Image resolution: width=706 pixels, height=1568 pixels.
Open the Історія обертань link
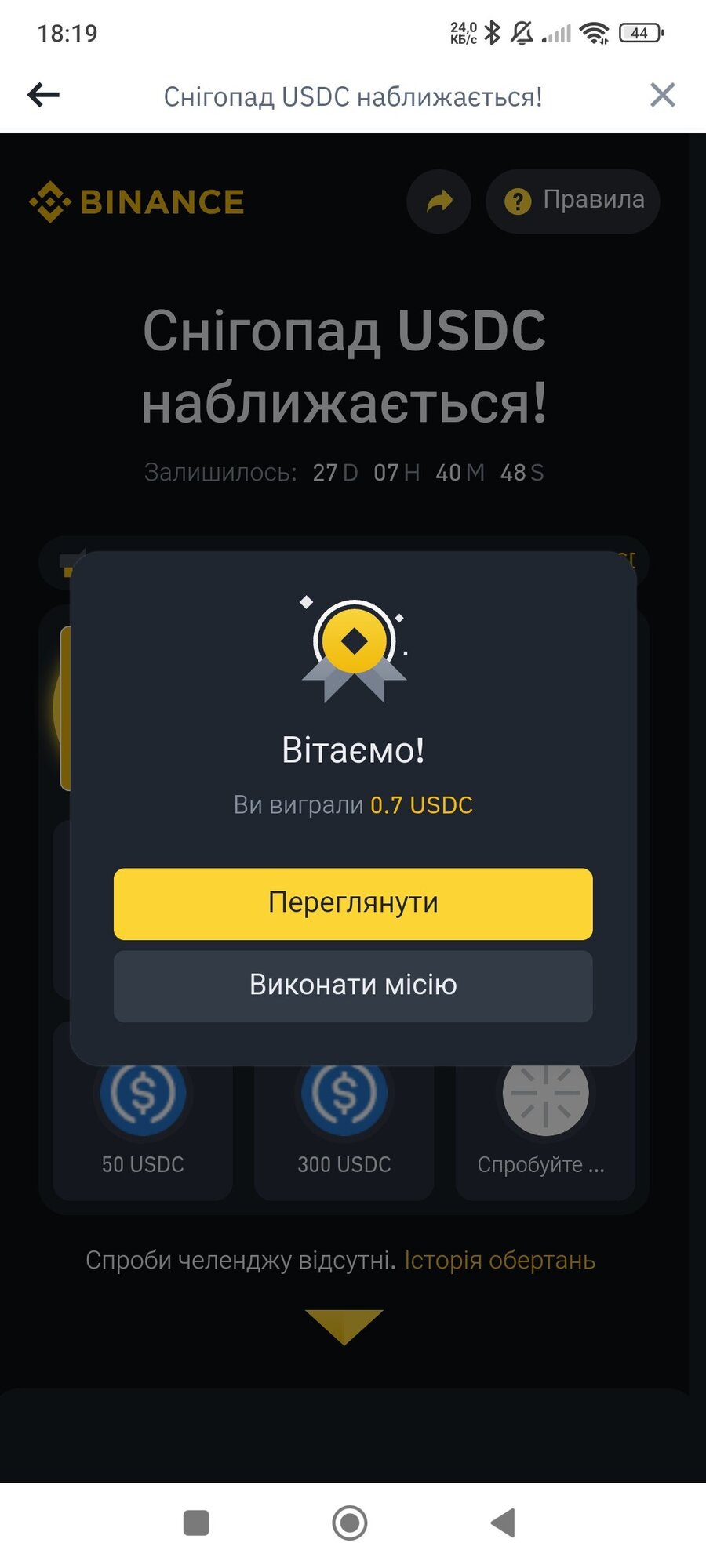500,1261
